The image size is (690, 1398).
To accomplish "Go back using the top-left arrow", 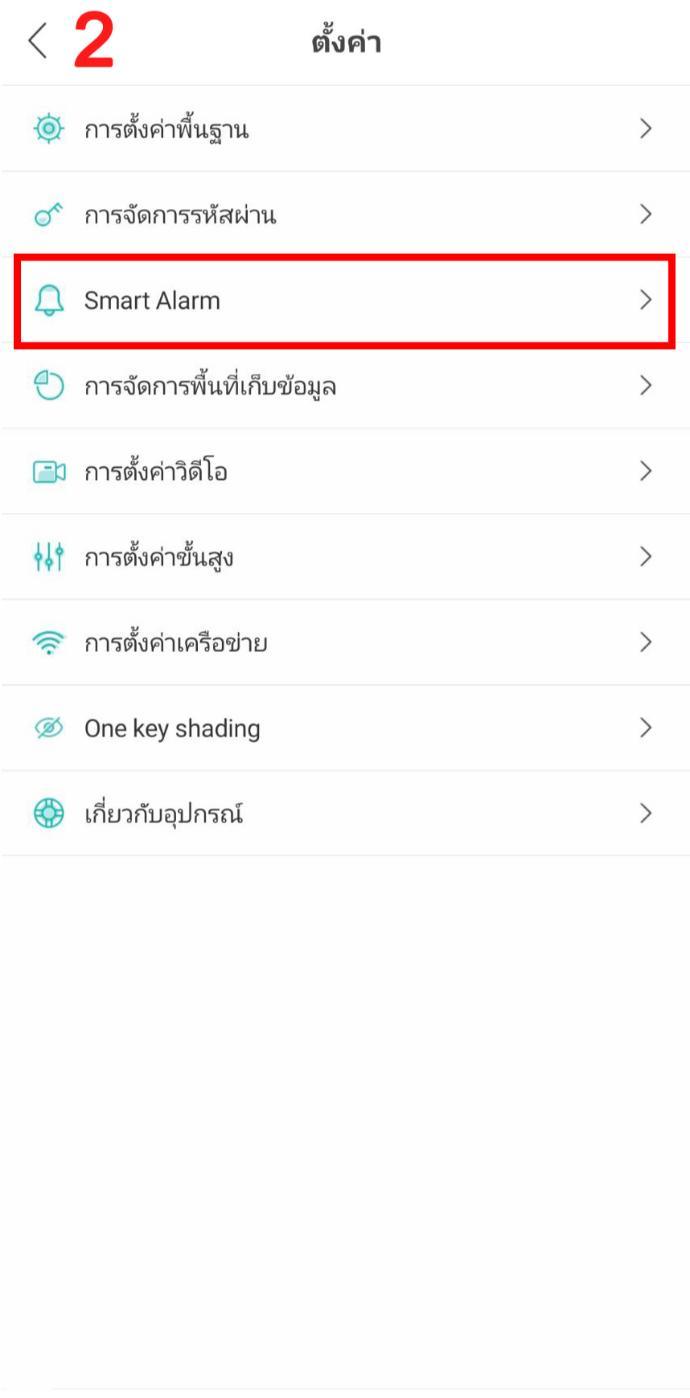I will point(38,42).
